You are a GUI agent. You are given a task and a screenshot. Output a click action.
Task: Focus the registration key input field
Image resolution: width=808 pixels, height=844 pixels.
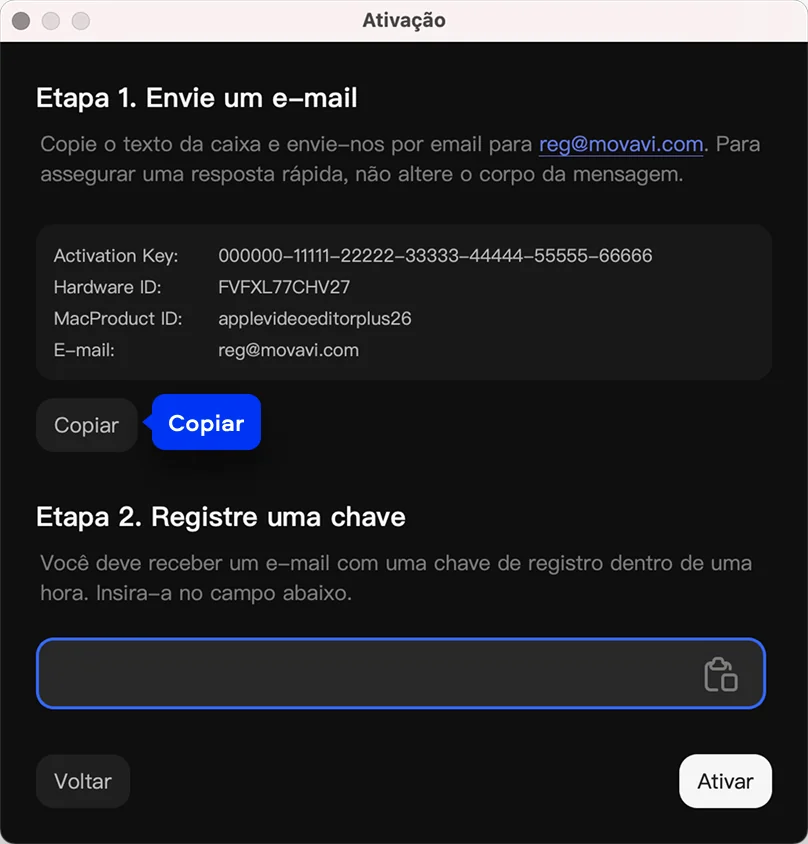360,673
